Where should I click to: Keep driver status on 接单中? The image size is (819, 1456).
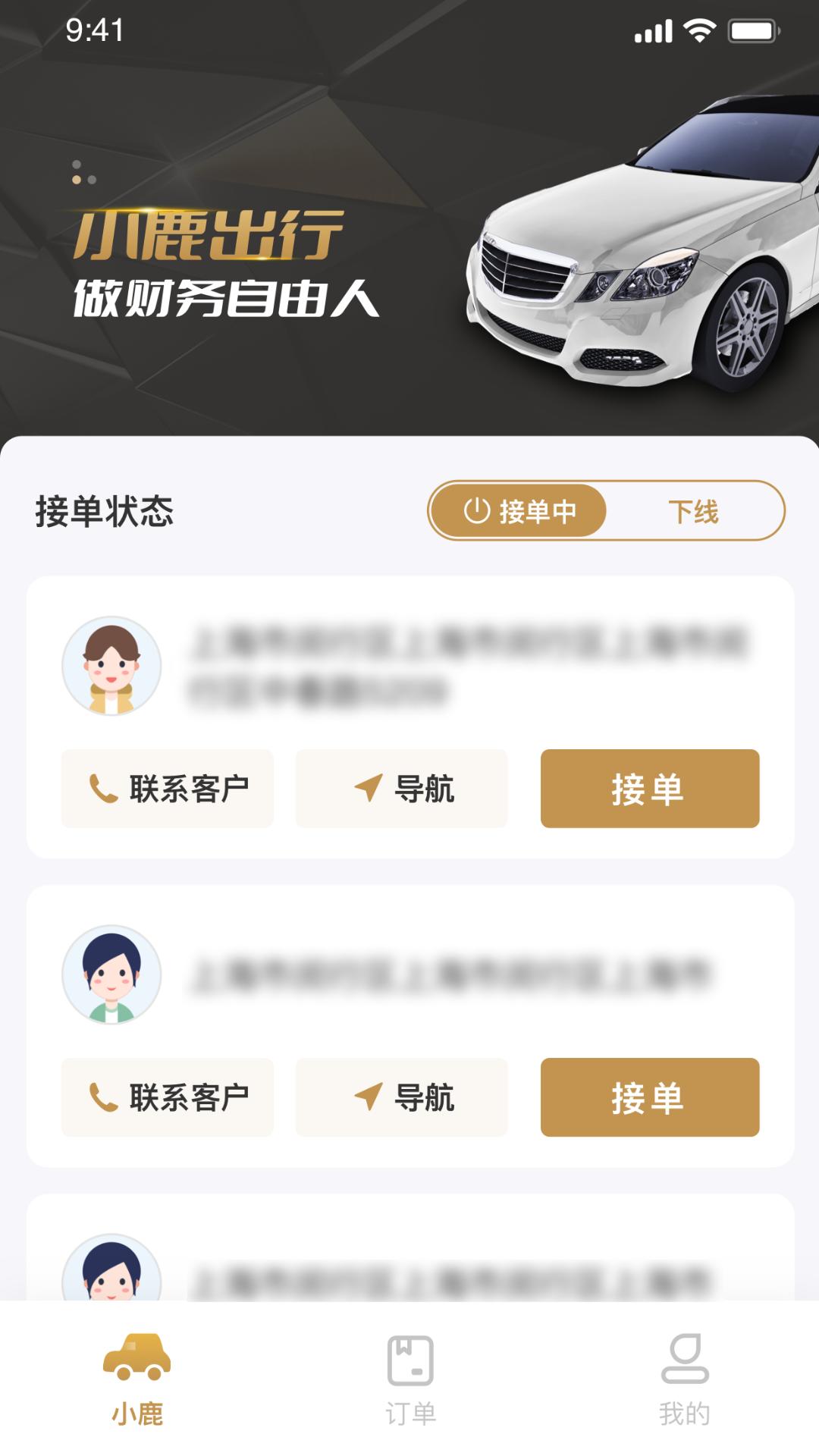pos(518,511)
